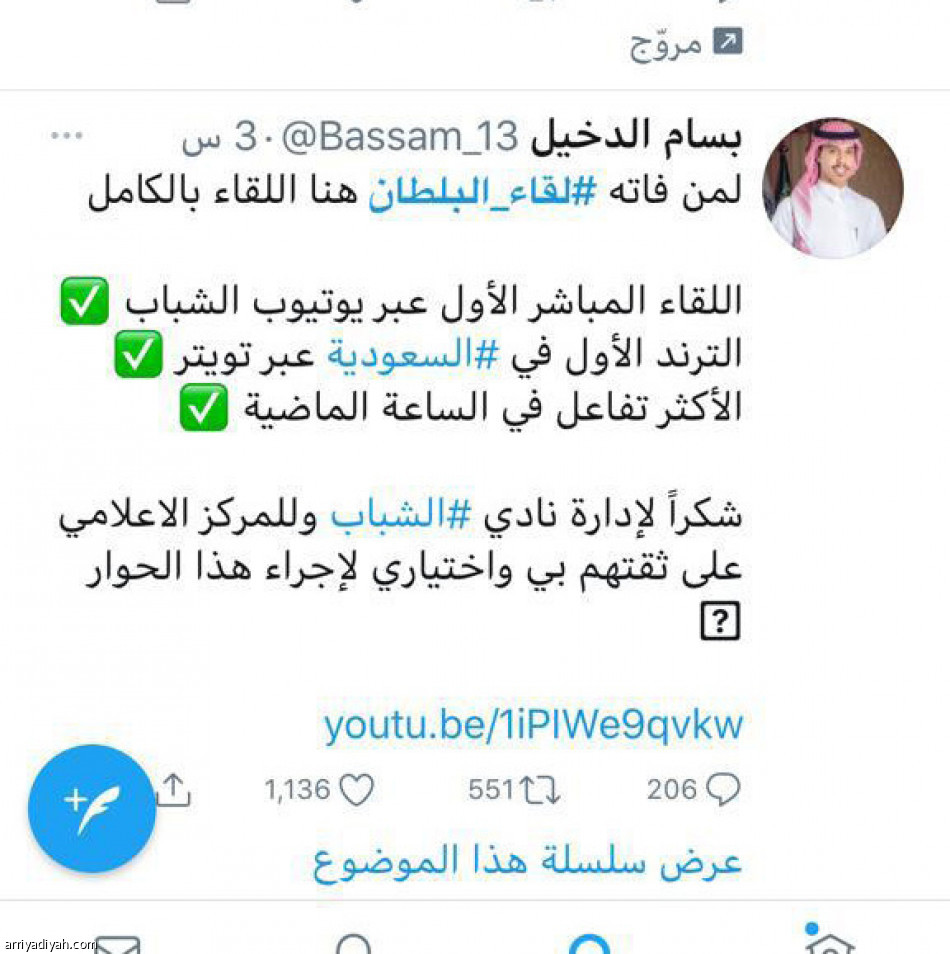Share the tweet with the share icon
The width and height of the screenshot is (950, 954).
click(178, 789)
